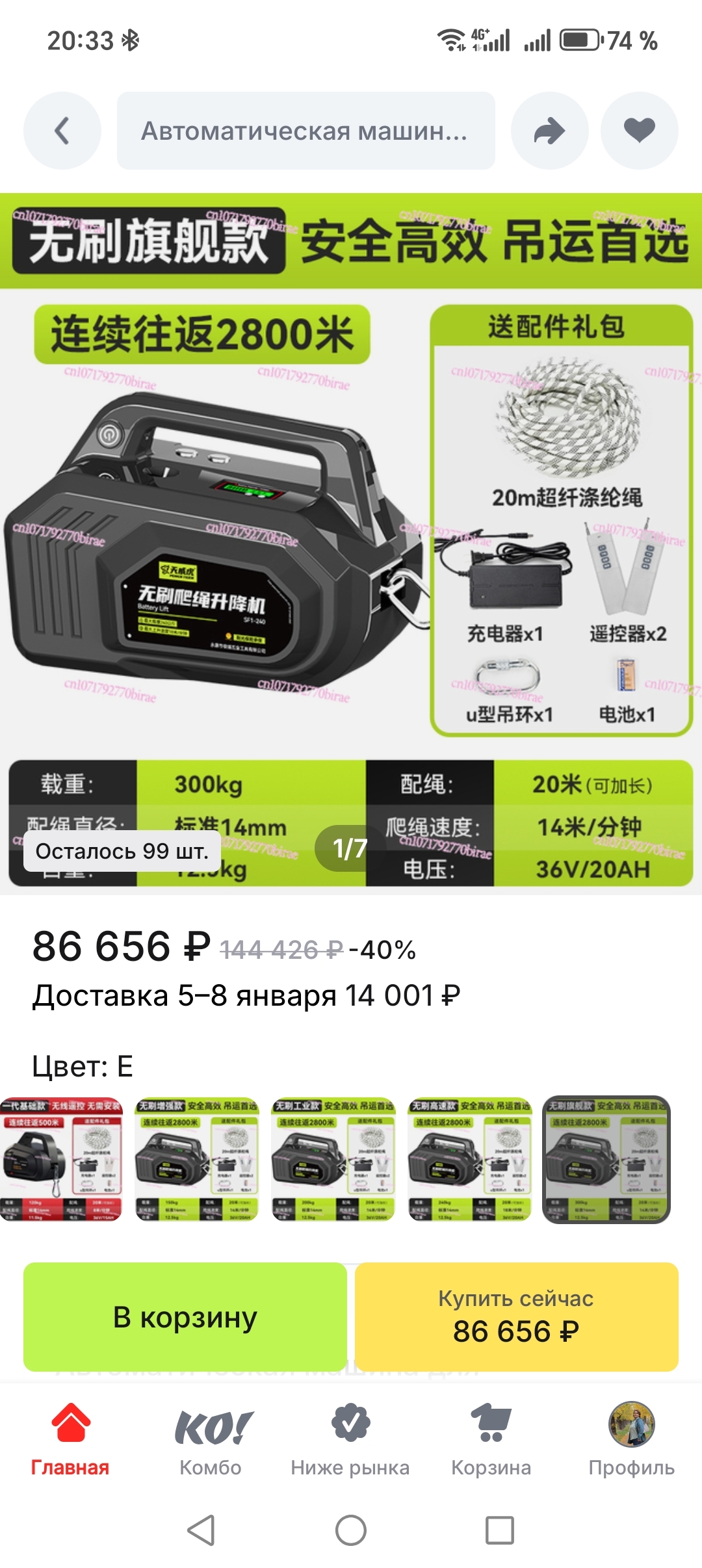The image size is (702, 1568).
Task: Open the Комбо tab
Action: (211, 1439)
